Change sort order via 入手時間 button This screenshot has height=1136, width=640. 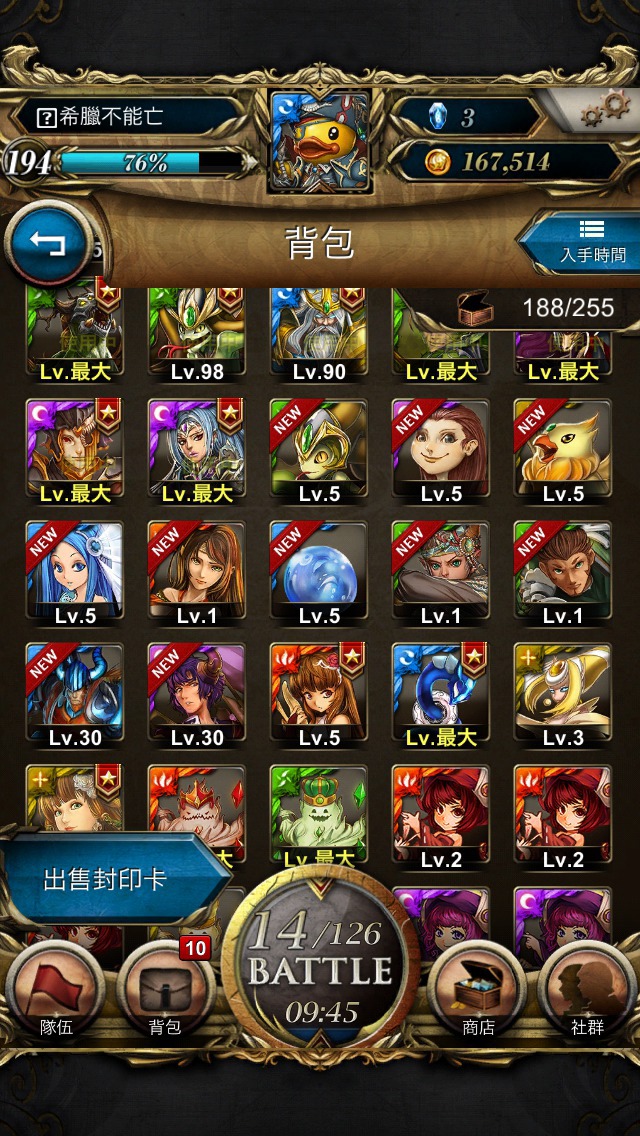point(580,243)
